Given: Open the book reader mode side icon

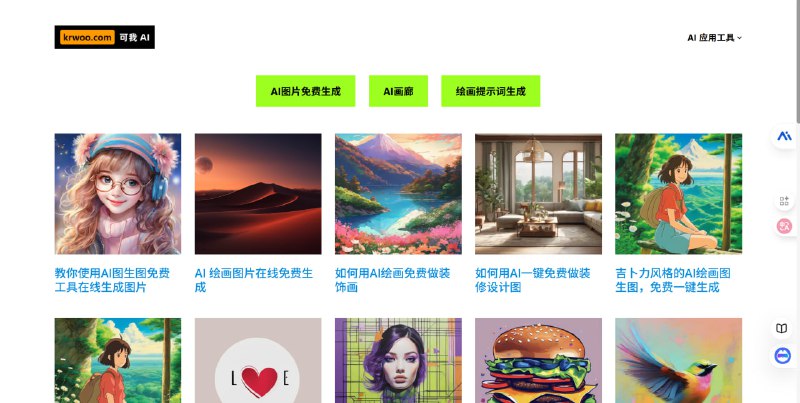Looking at the screenshot, I should point(783,328).
